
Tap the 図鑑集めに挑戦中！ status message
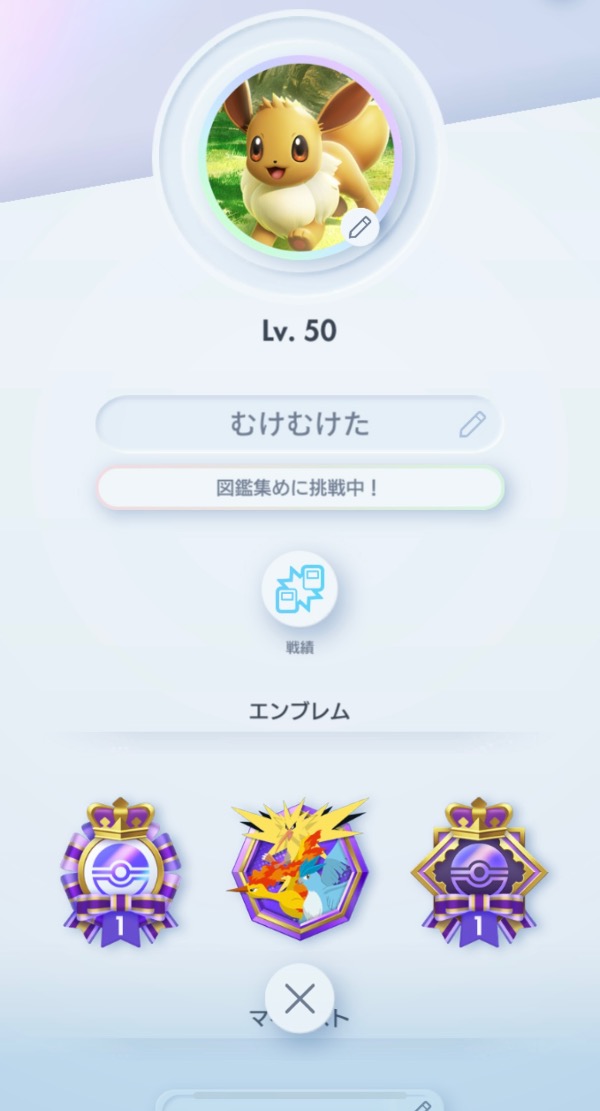click(300, 489)
